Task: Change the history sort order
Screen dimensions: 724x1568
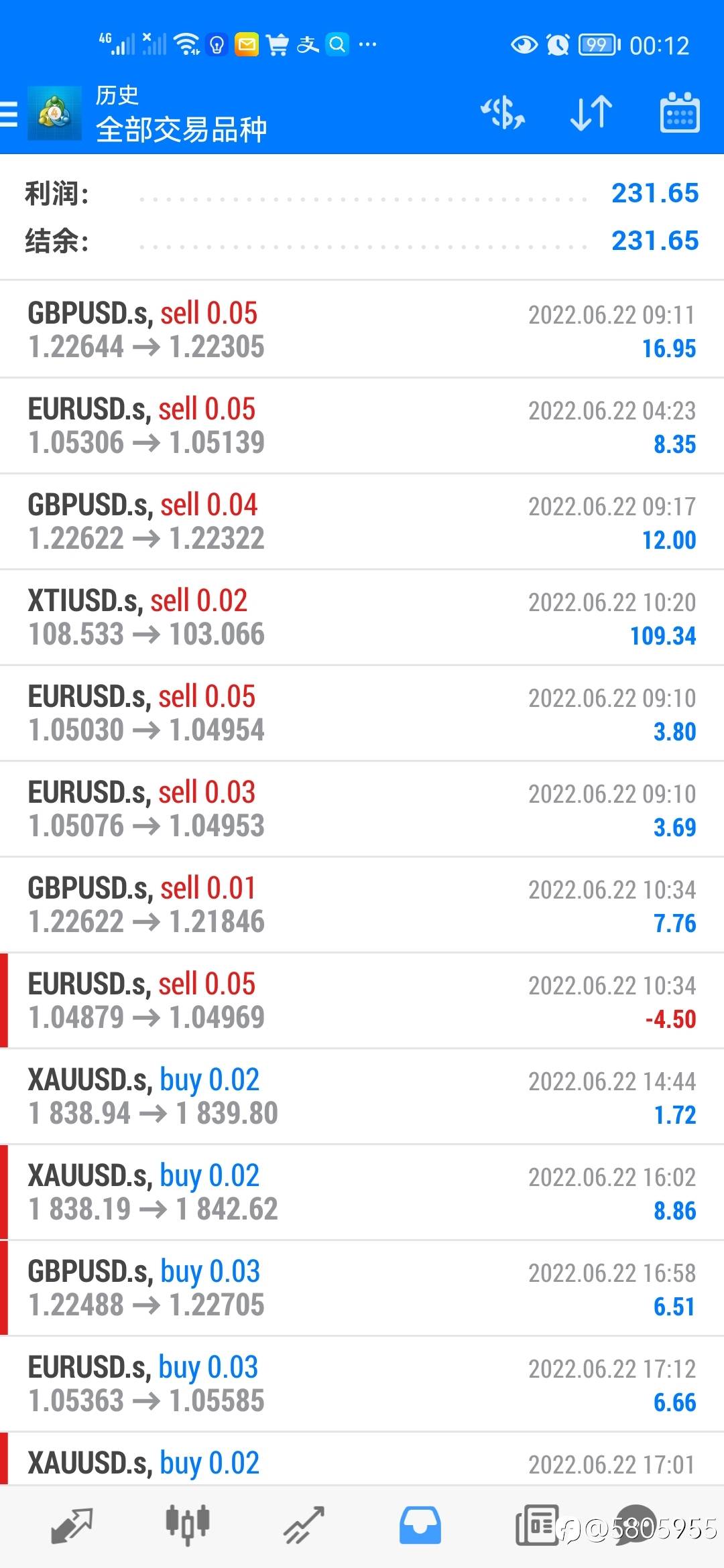Action: point(591,113)
